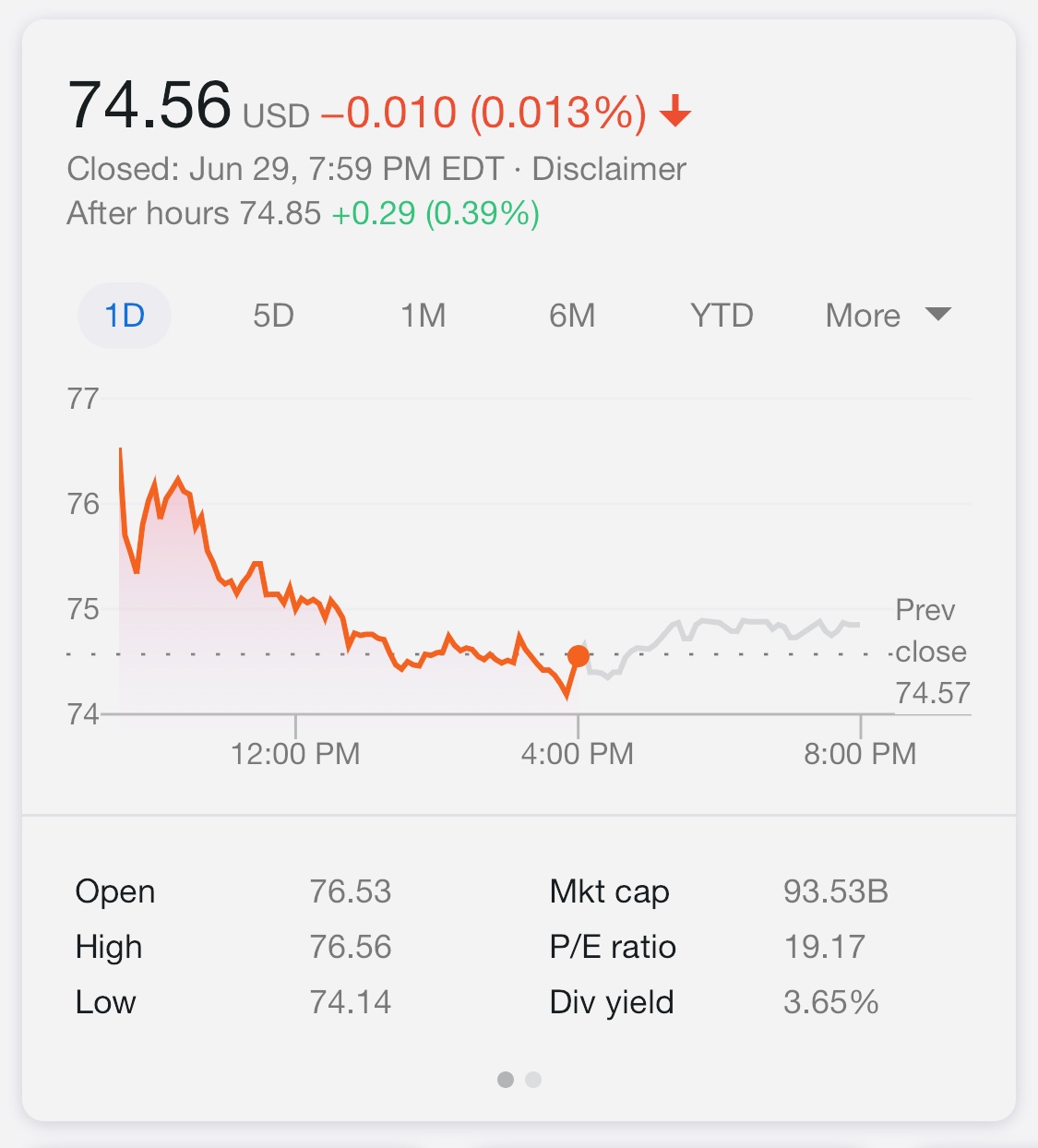The width and height of the screenshot is (1038, 1148).
Task: Select the 1D time range
Action: coord(125,316)
